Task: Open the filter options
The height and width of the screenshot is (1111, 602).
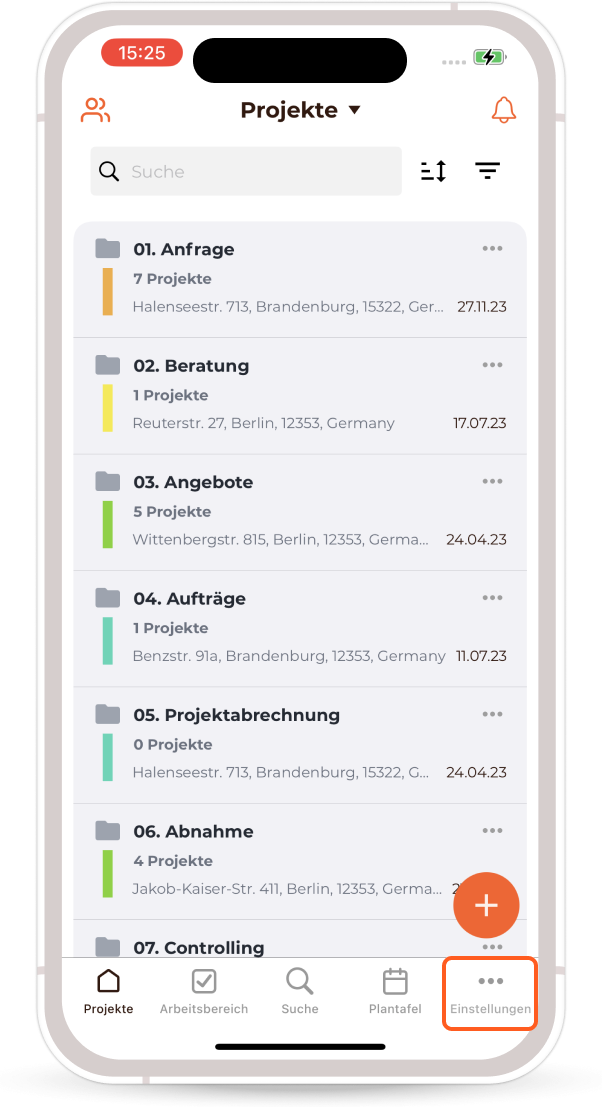Action: click(487, 172)
